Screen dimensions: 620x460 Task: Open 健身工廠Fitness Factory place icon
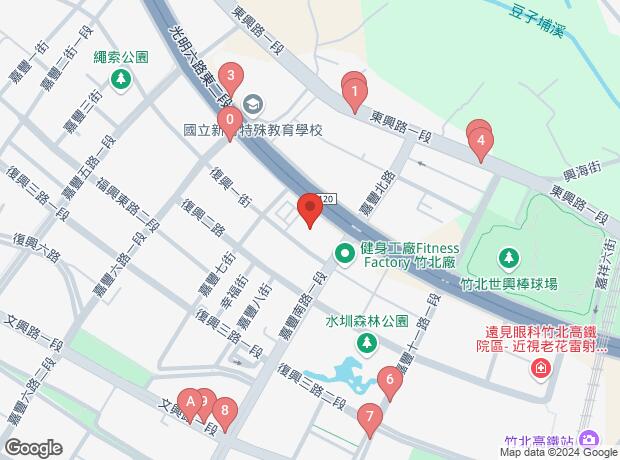coord(345,254)
